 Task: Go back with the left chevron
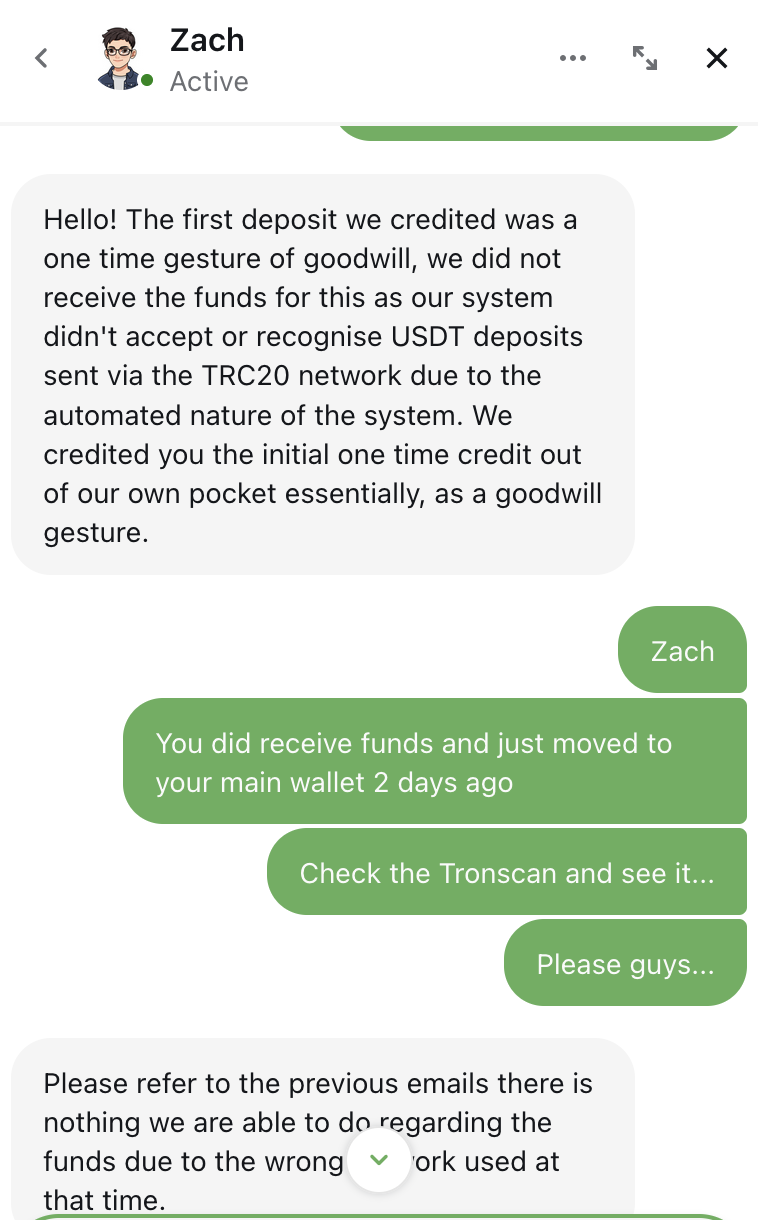point(41,58)
